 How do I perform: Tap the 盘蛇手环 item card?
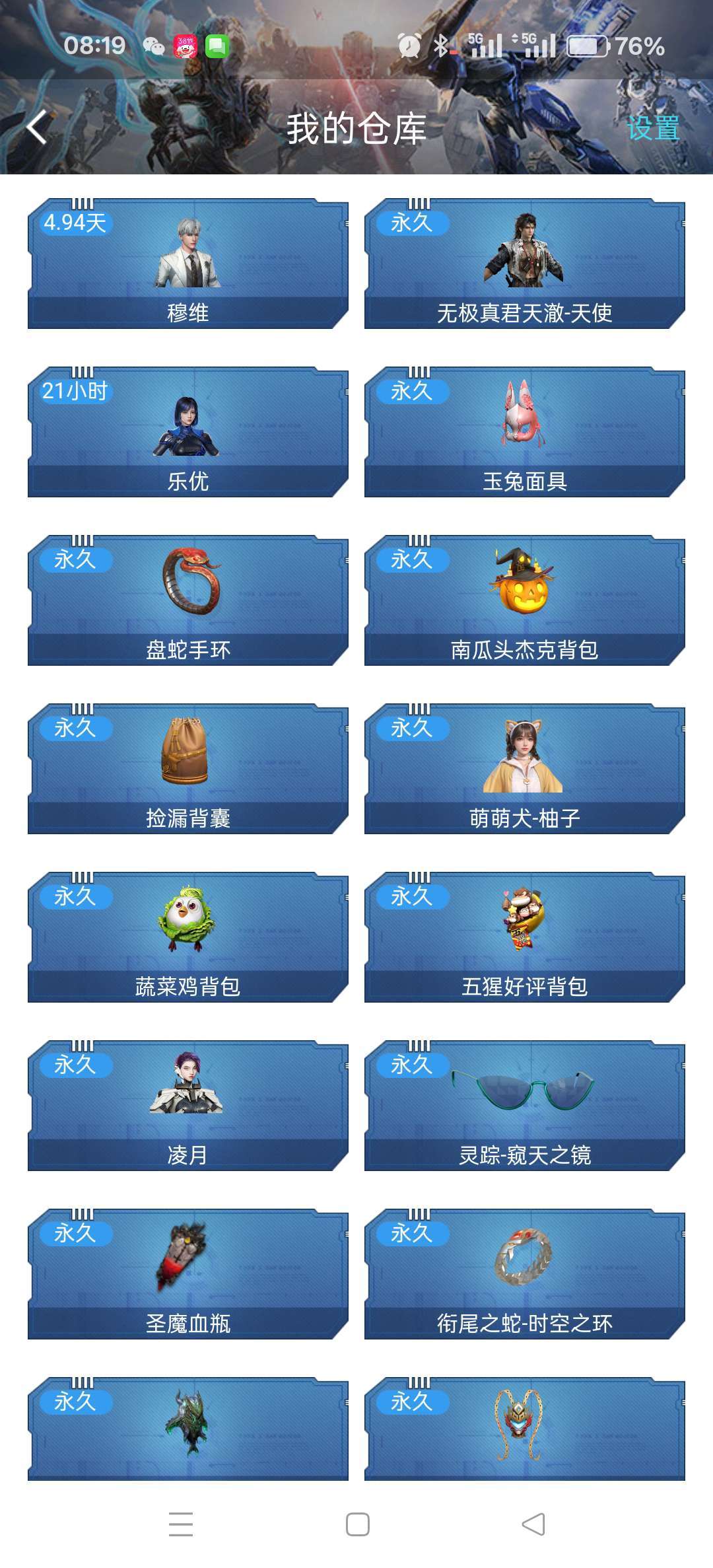pyautogui.click(x=188, y=601)
